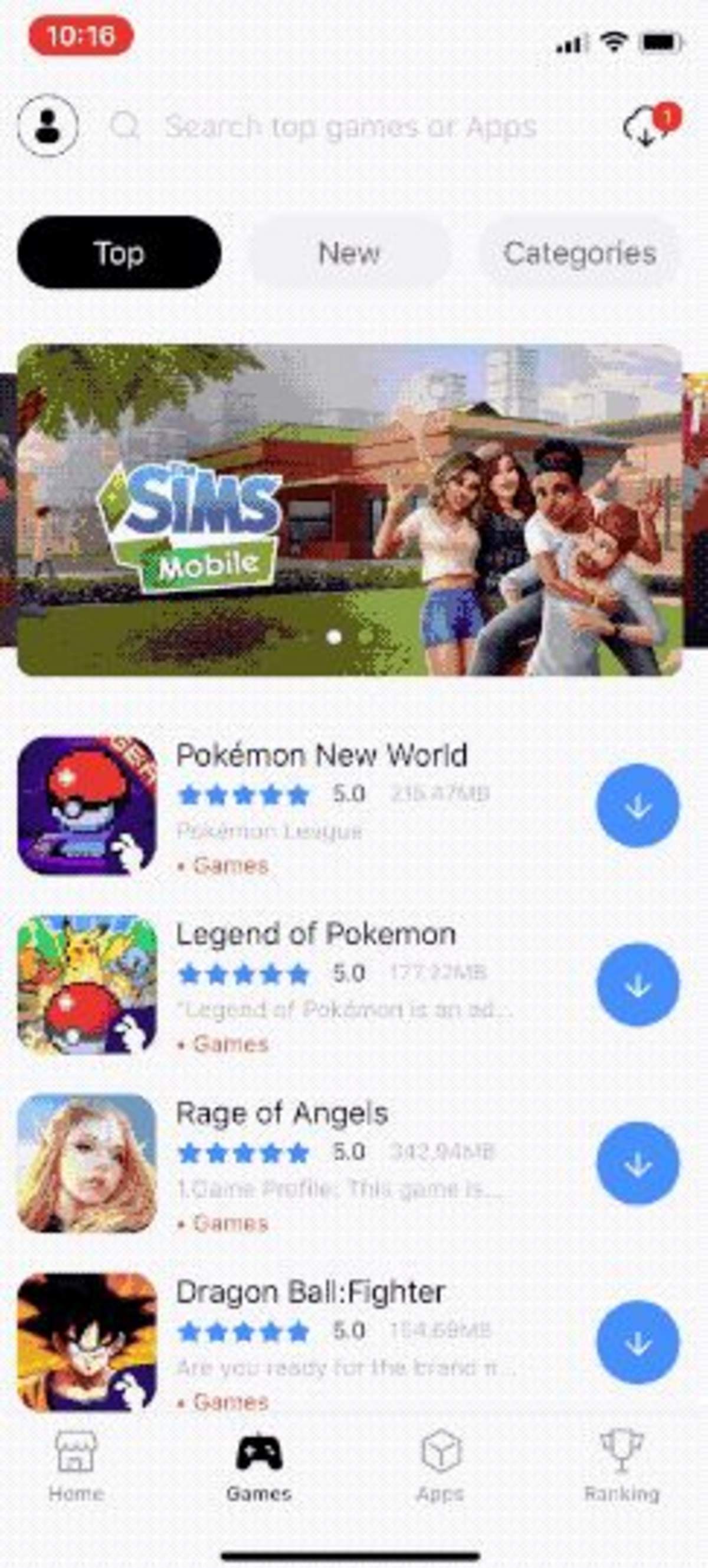Screen dimensions: 708x1568
Task: Download Rage of Angels
Action: pos(637,1164)
